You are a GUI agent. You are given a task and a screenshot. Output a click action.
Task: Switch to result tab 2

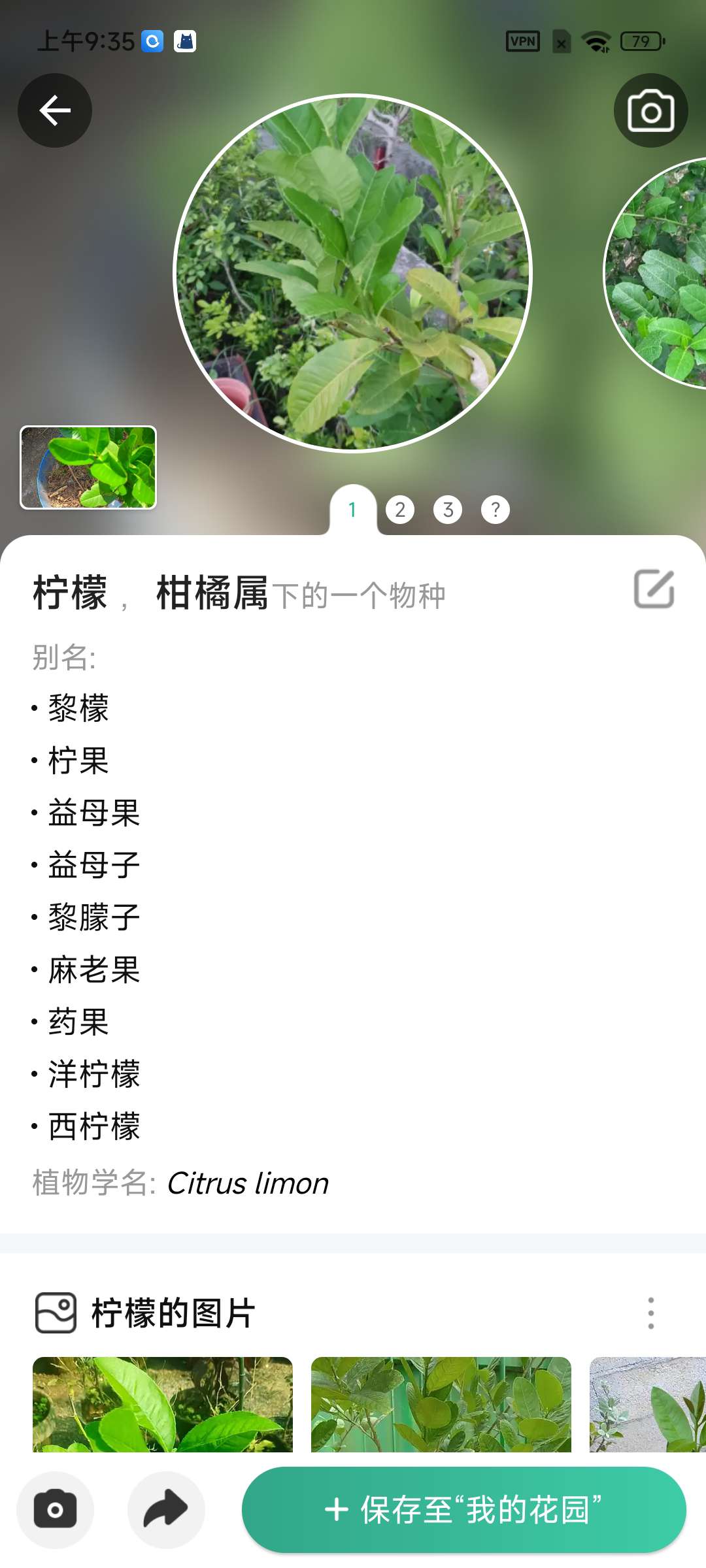(x=400, y=510)
